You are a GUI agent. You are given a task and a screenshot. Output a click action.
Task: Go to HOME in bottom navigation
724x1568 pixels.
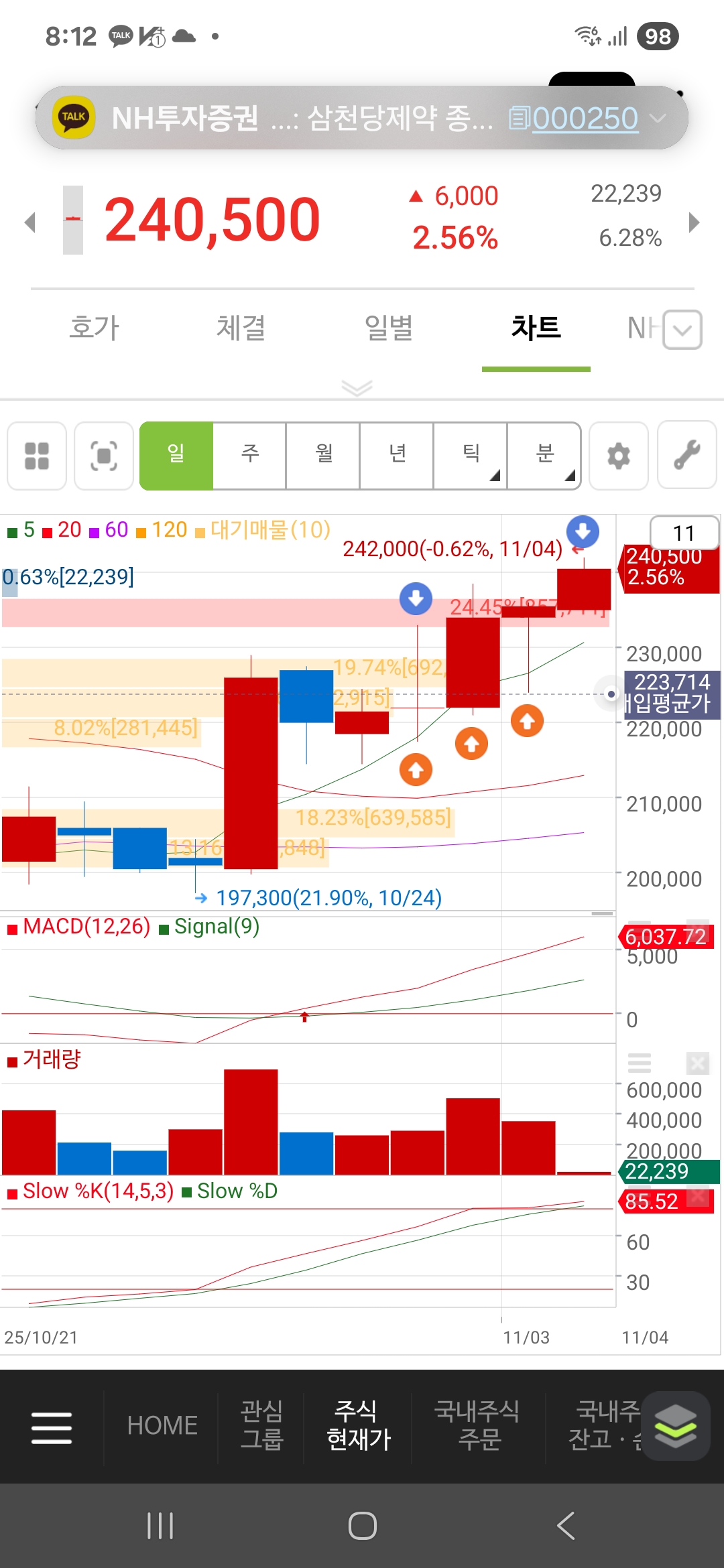(162, 1426)
